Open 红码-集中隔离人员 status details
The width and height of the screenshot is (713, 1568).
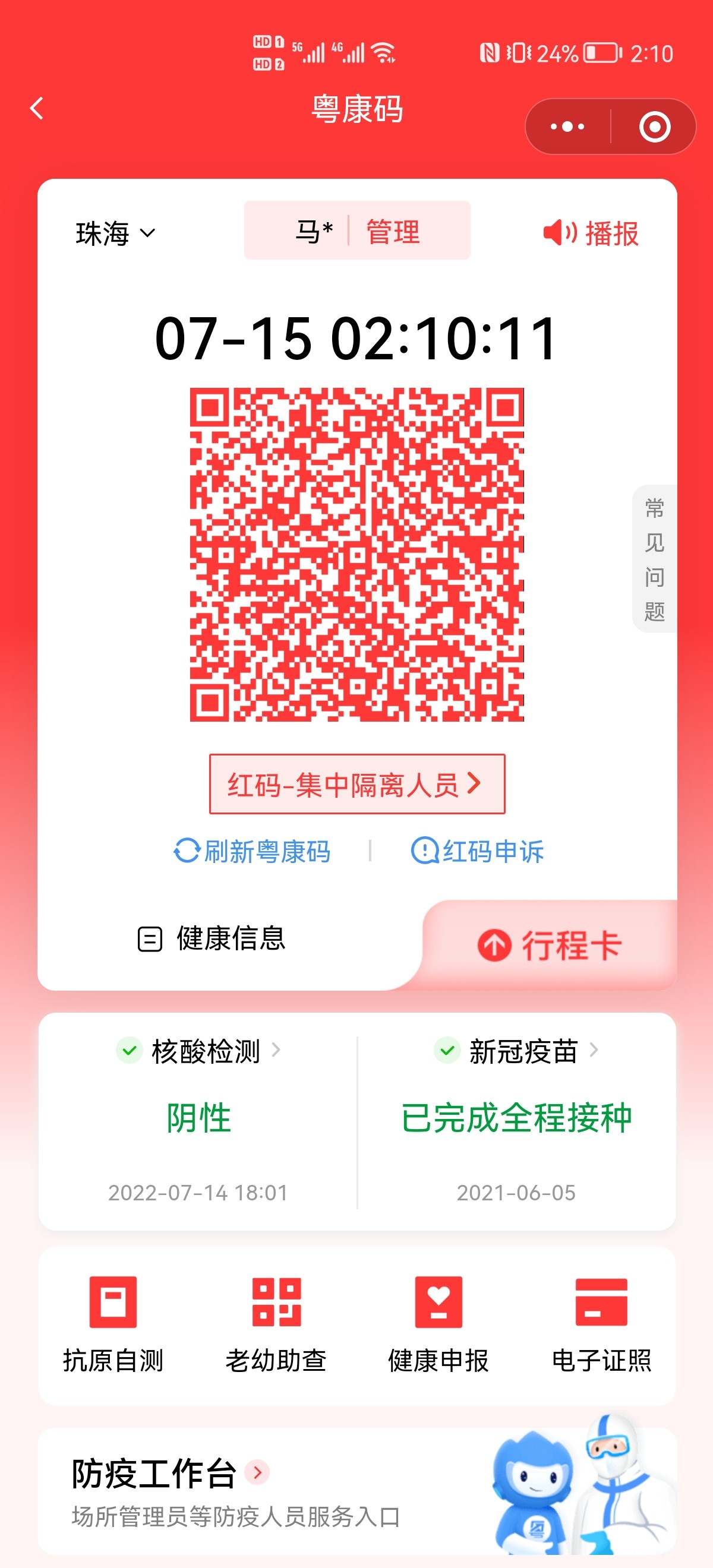[x=357, y=784]
